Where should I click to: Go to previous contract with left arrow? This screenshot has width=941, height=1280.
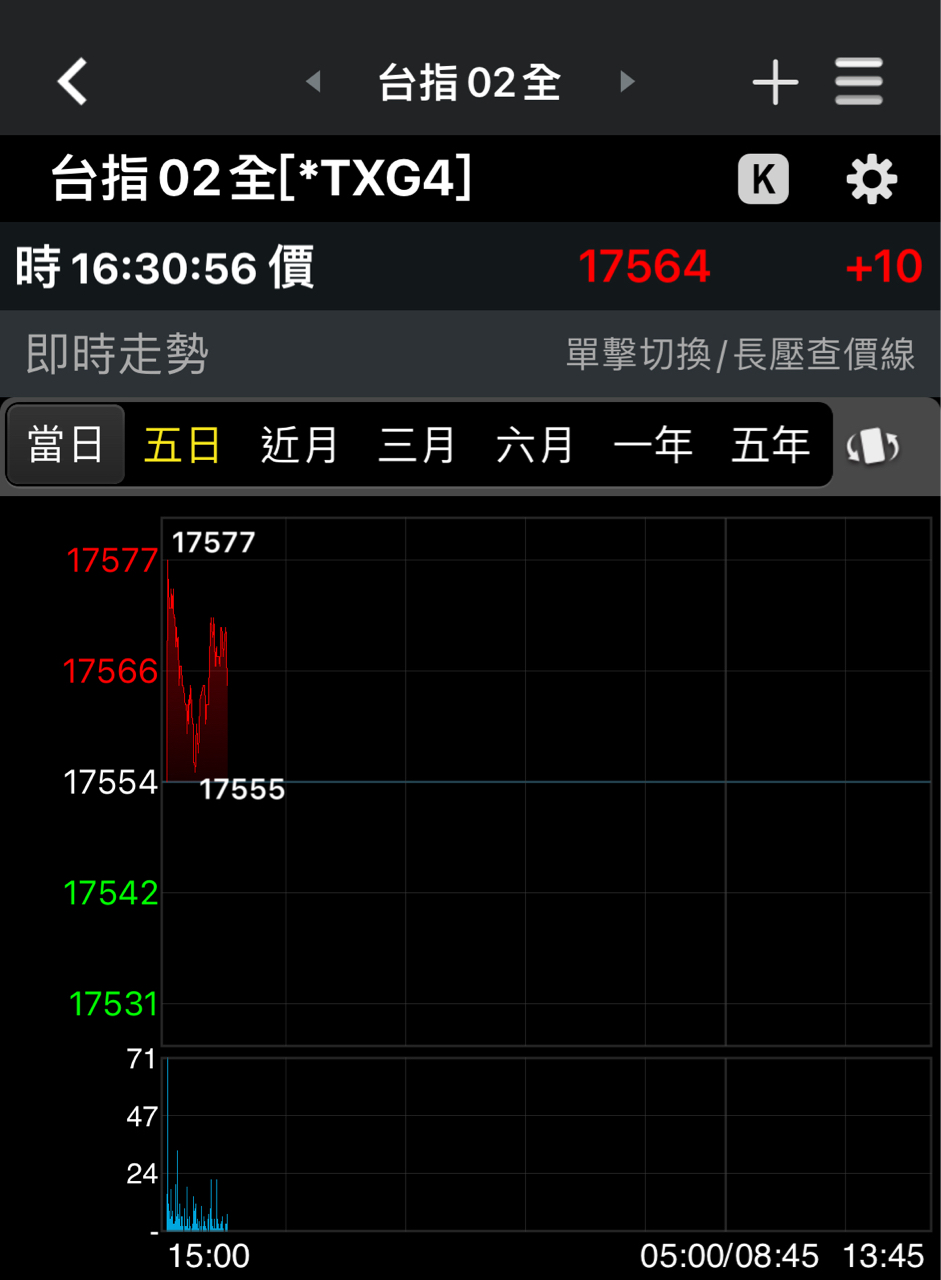click(x=314, y=83)
